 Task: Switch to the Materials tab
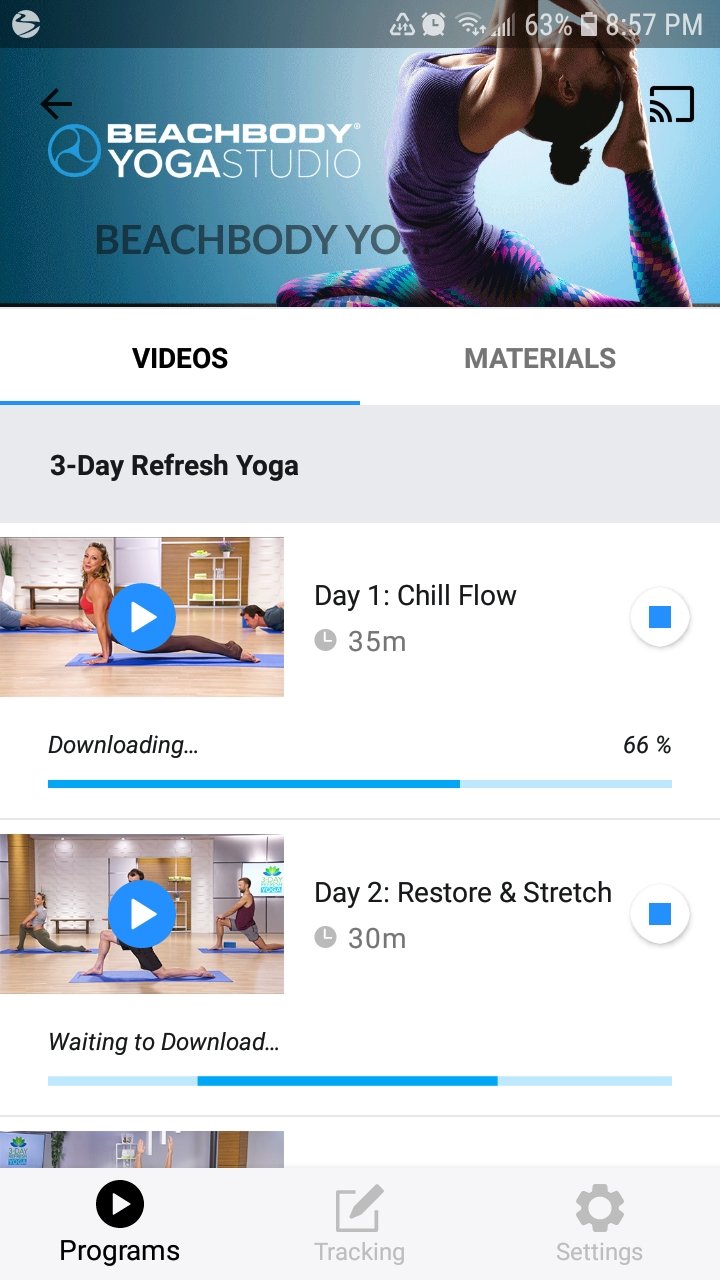click(x=540, y=358)
